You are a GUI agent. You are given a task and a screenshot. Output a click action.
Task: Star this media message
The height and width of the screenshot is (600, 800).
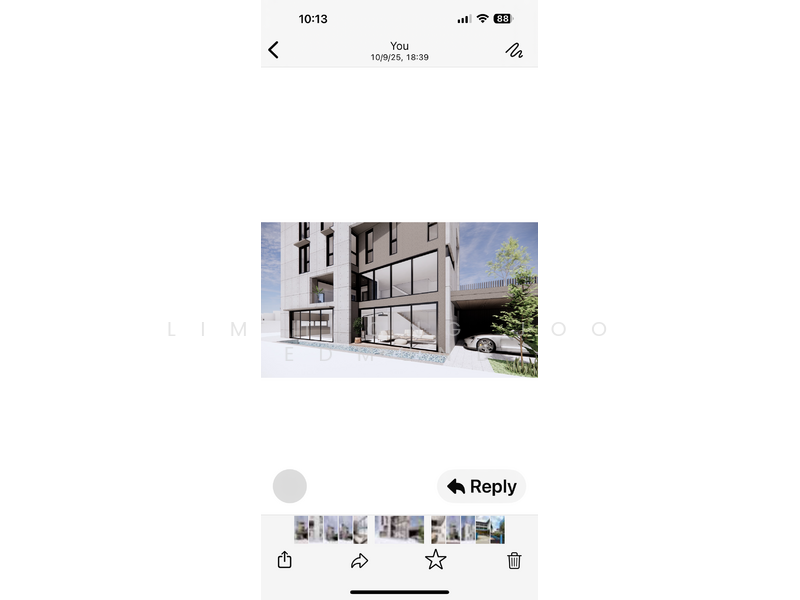[x=436, y=560]
